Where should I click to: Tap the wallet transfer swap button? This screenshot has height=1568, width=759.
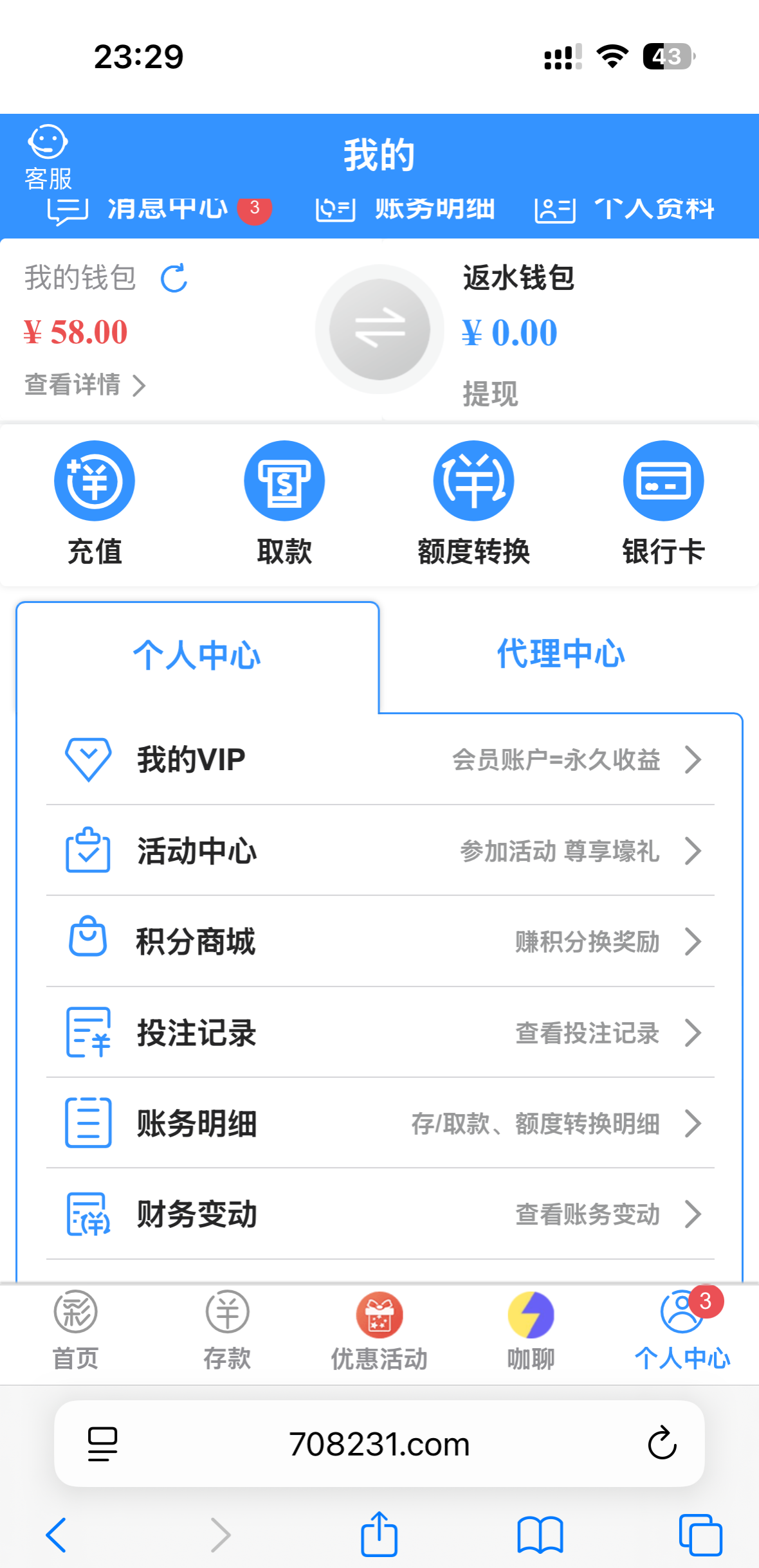(379, 329)
